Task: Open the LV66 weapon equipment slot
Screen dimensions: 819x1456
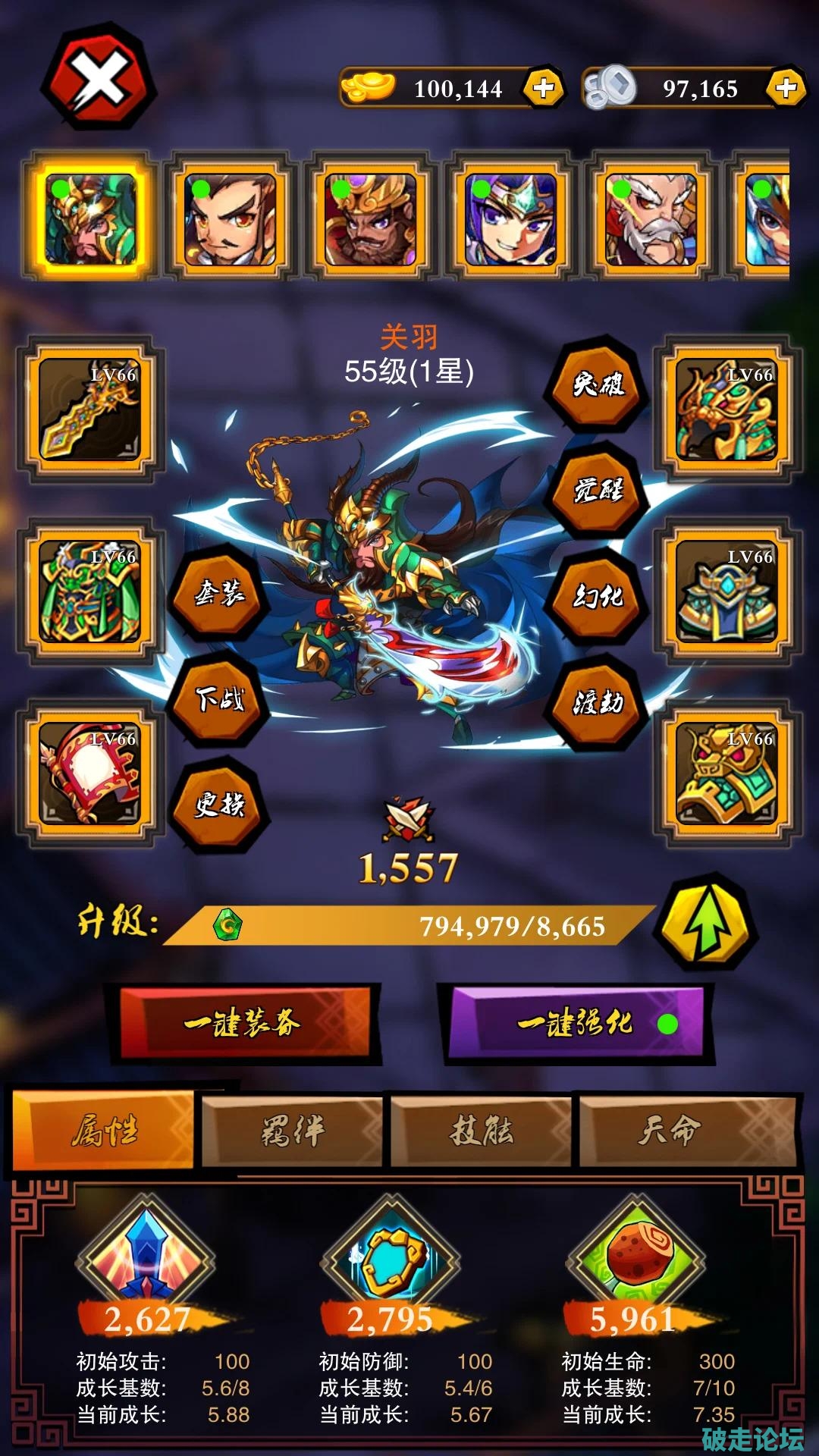Action: tap(90, 409)
